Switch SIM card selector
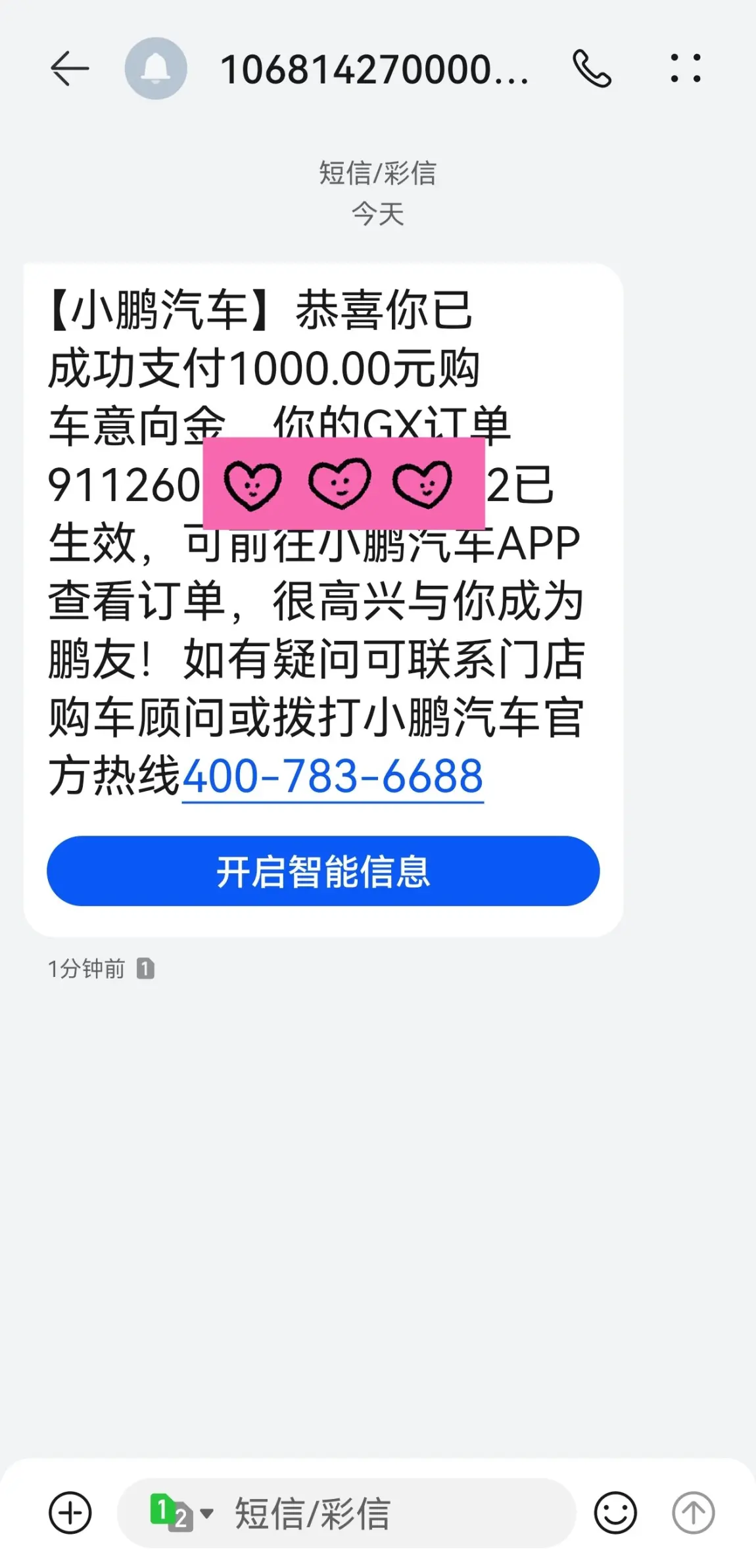 click(181, 1513)
